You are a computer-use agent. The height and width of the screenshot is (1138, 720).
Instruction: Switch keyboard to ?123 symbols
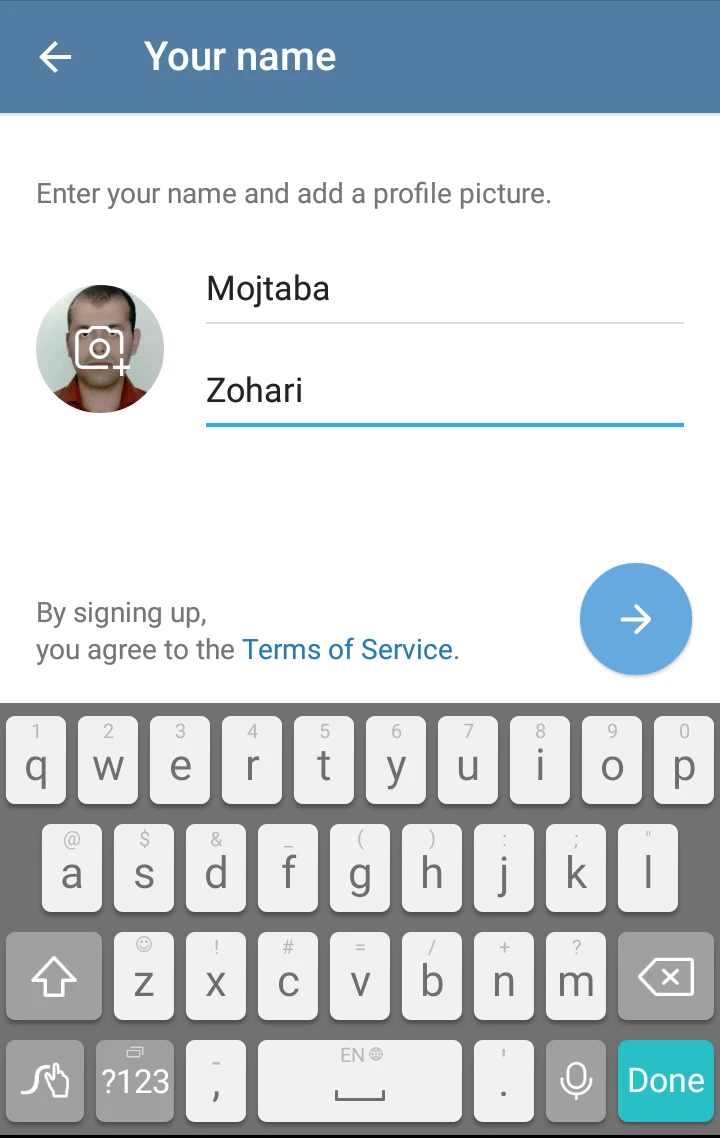(135, 1080)
